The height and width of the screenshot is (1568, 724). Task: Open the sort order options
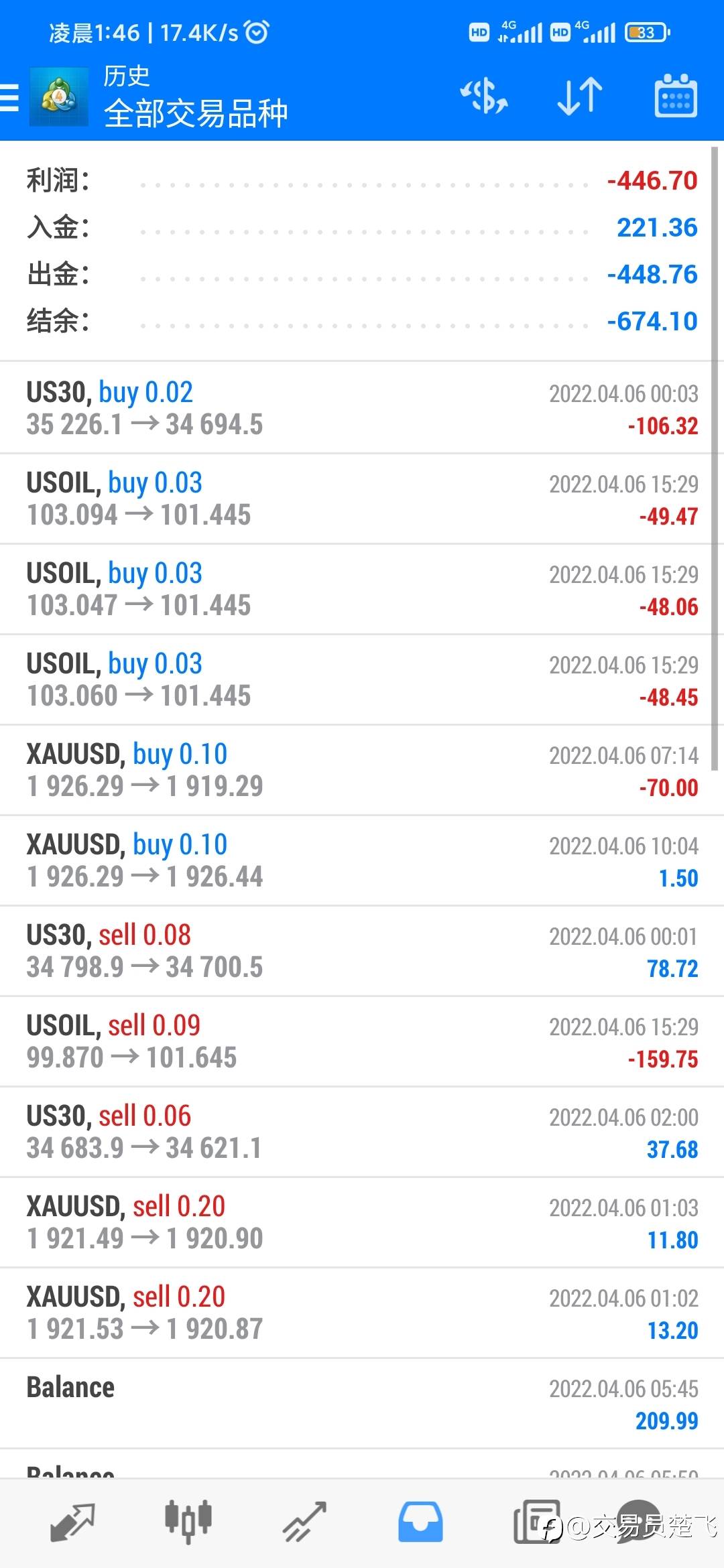[580, 96]
